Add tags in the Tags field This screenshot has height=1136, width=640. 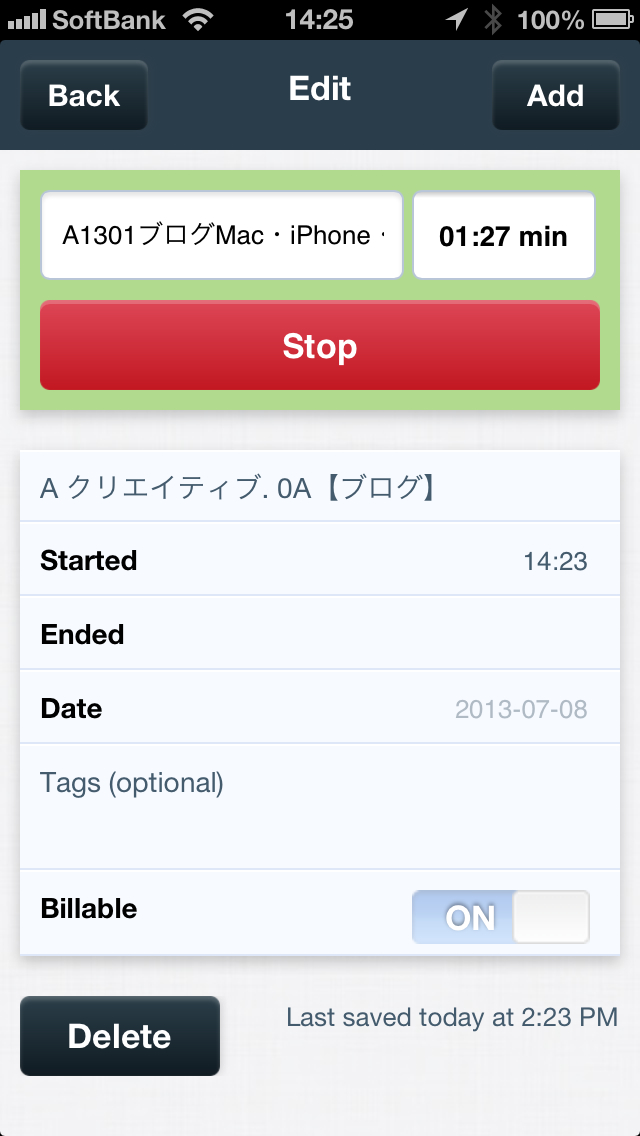[x=320, y=806]
